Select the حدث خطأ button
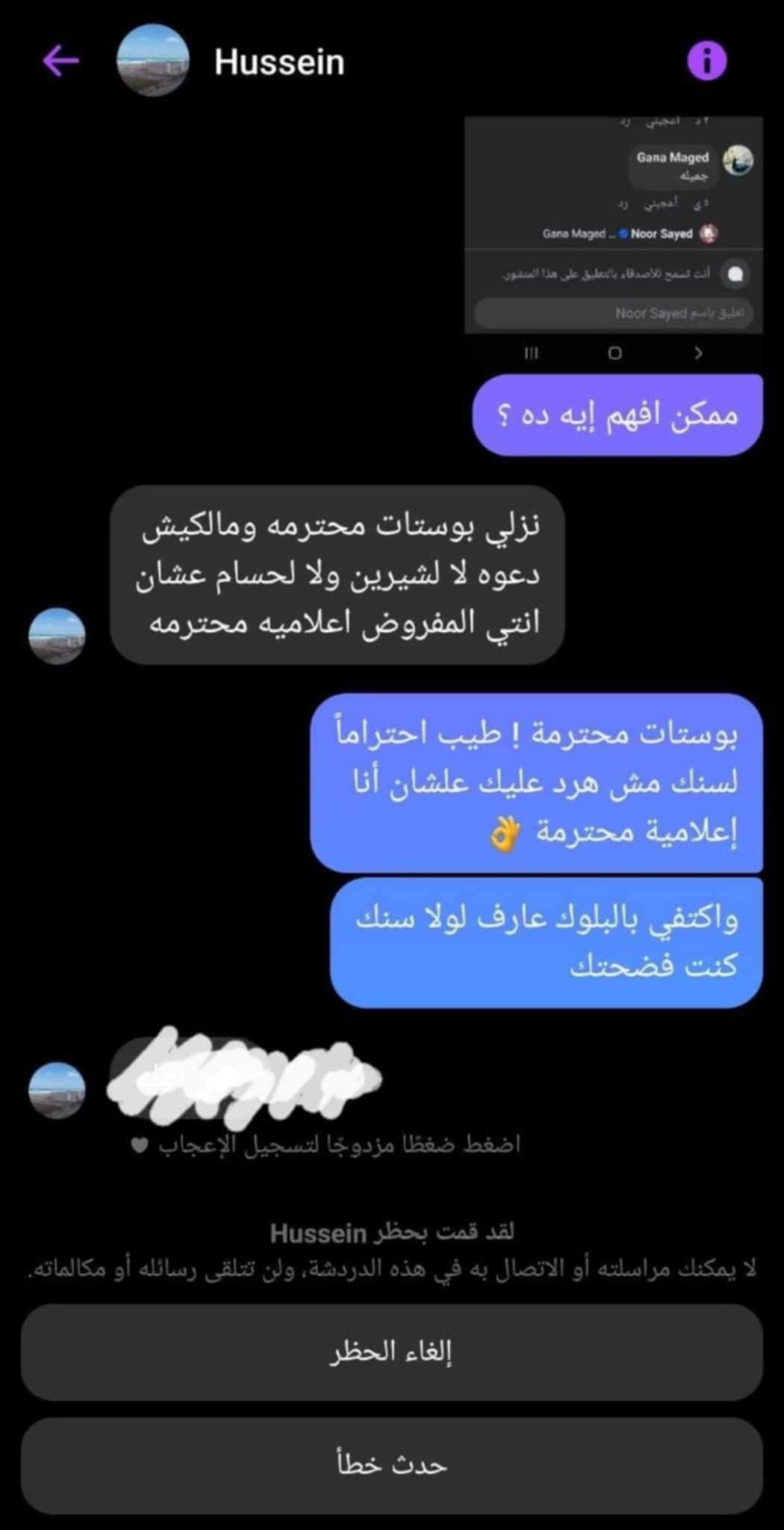 coord(391,1465)
